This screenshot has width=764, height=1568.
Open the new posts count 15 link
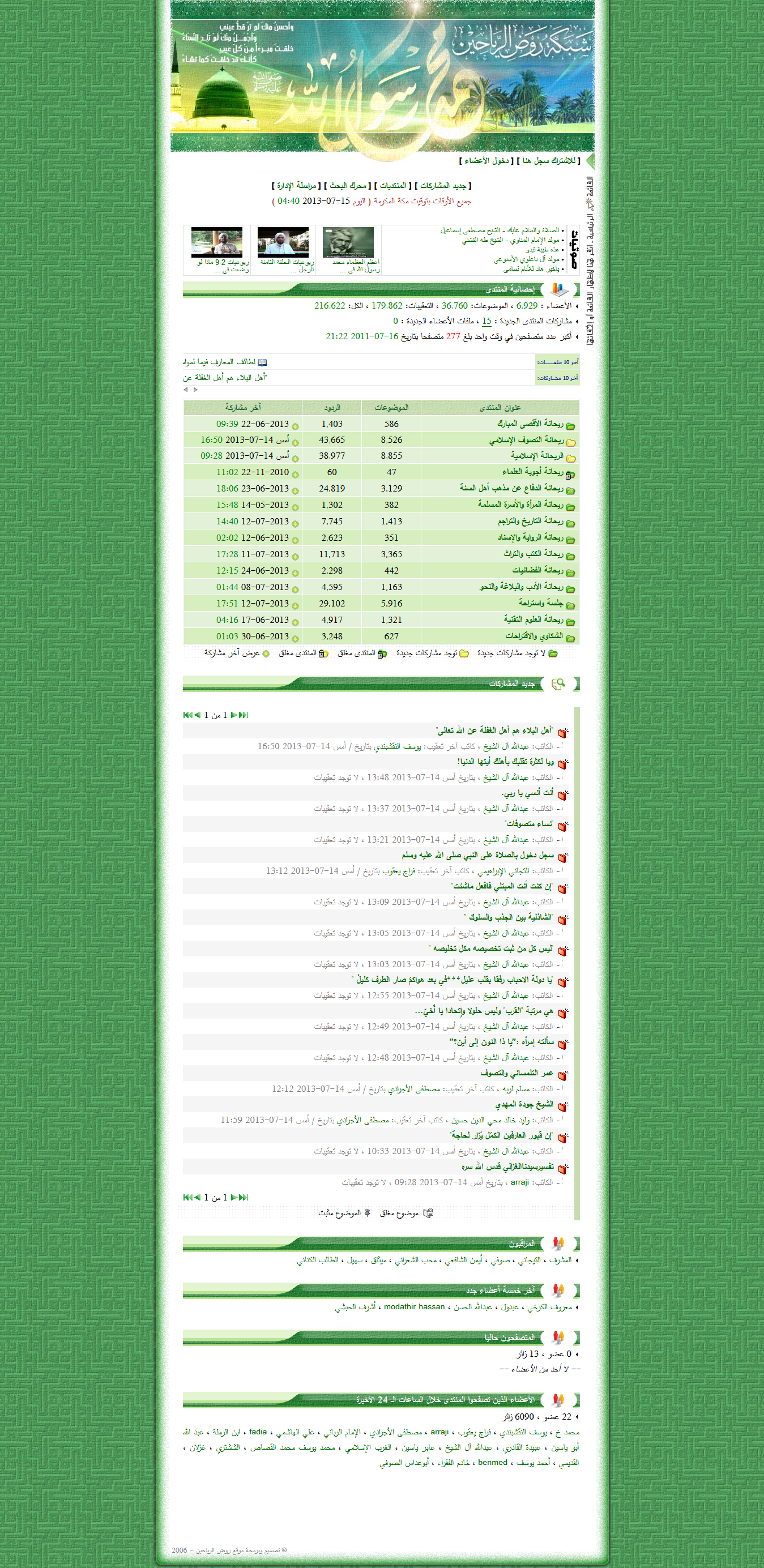486,321
